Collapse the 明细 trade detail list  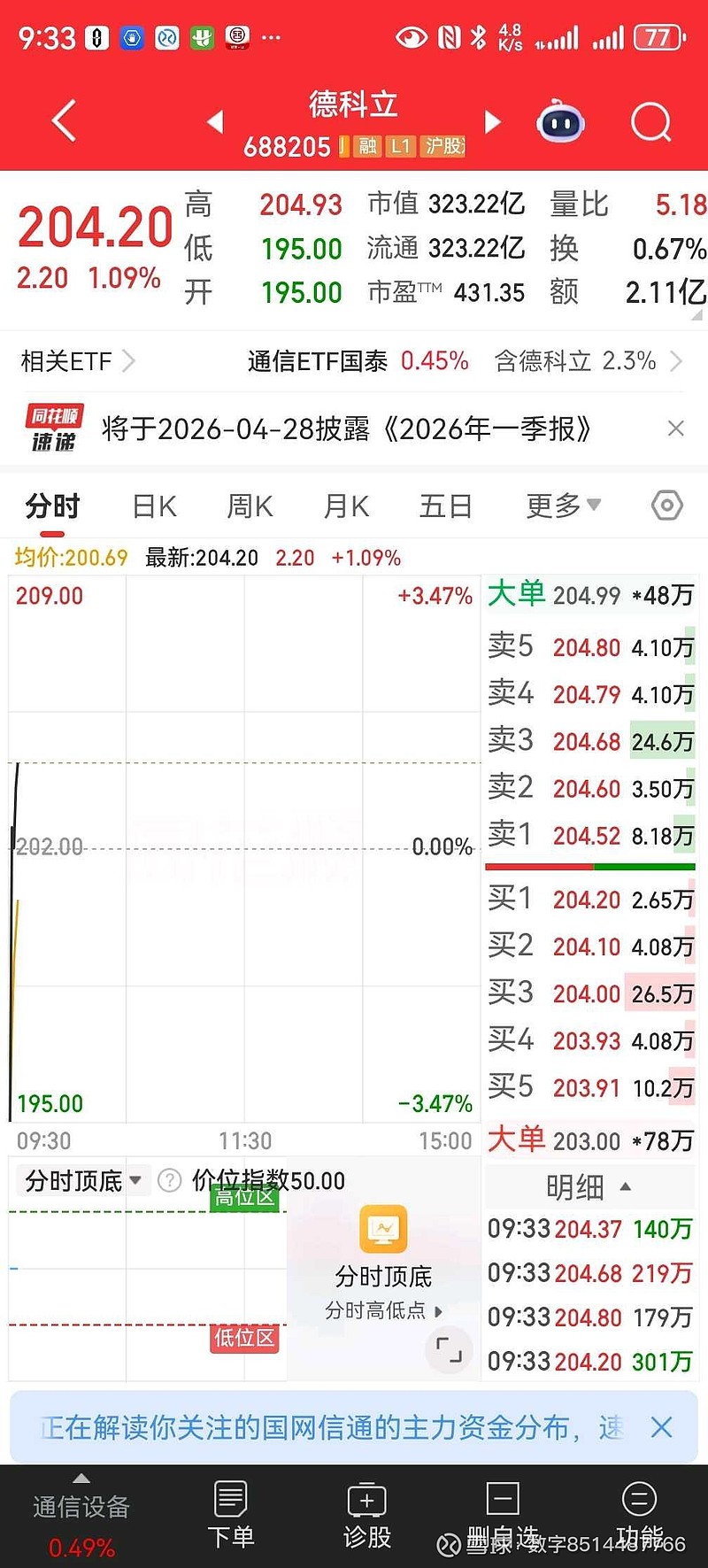626,1186
